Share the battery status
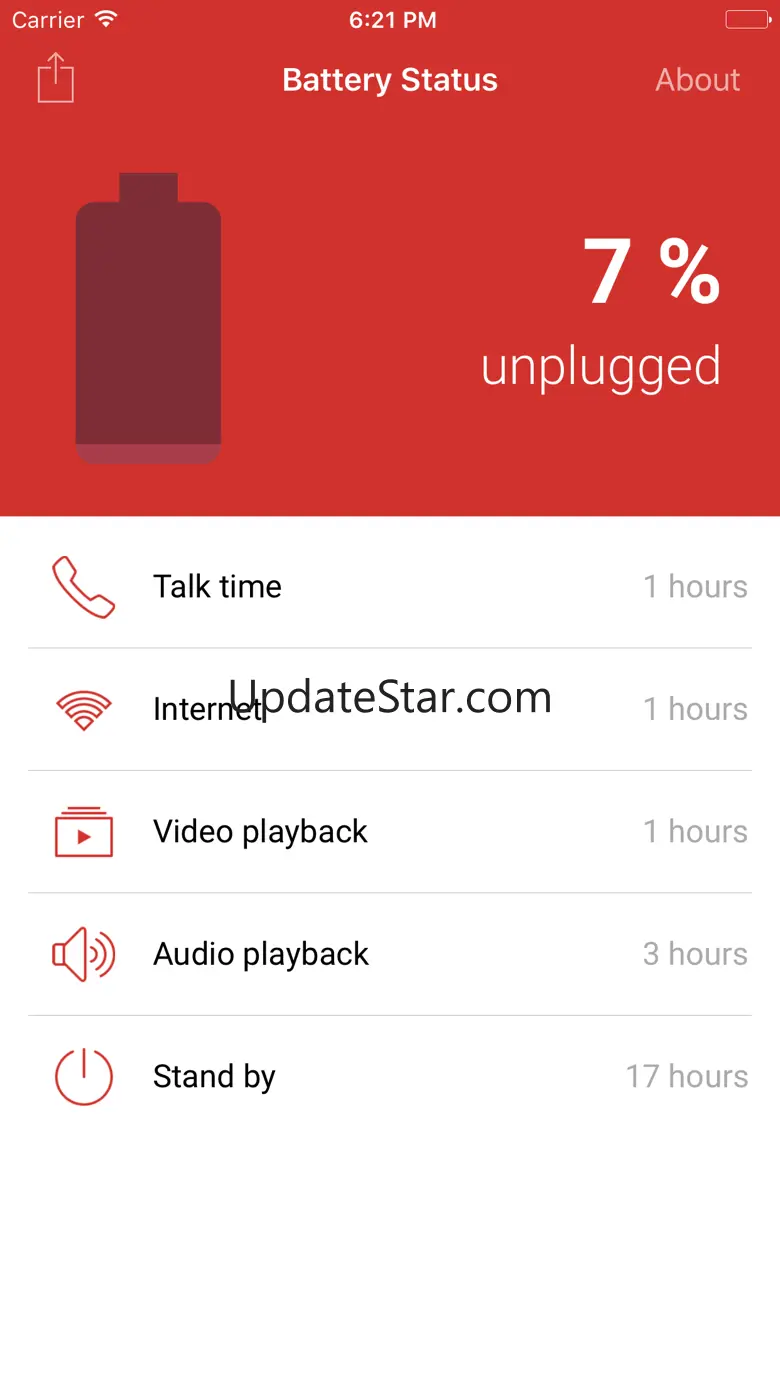 [x=56, y=78]
